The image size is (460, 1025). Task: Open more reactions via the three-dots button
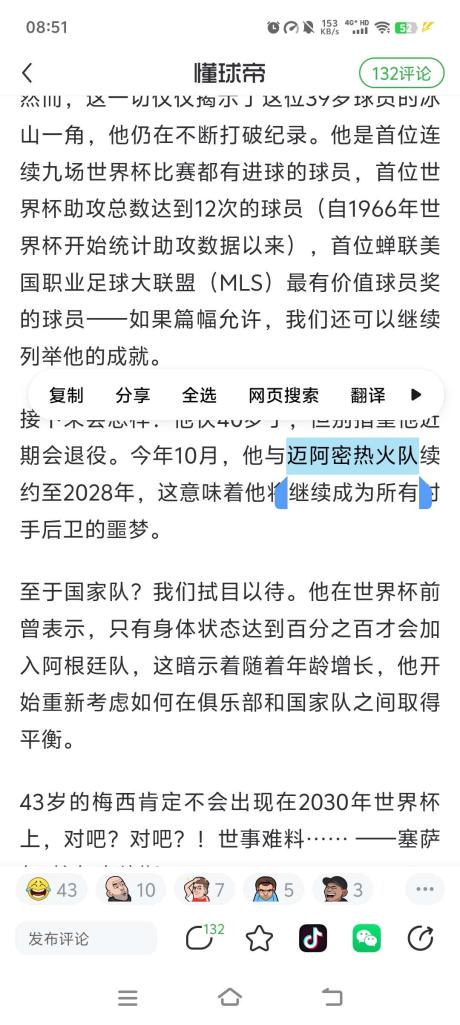pos(425,889)
